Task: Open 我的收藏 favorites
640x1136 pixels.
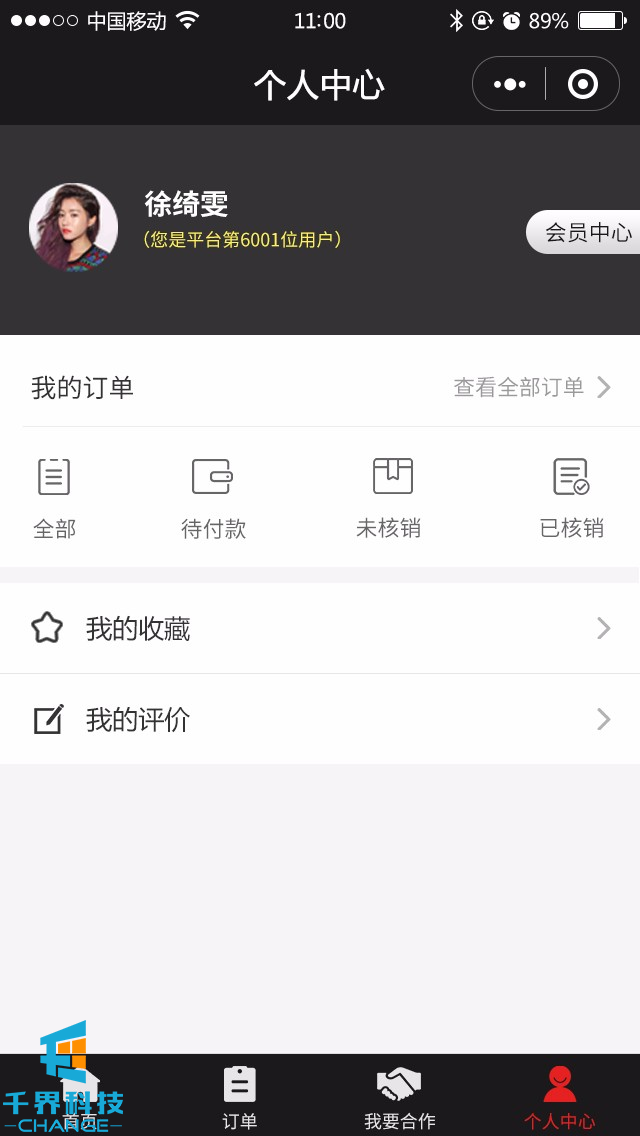Action: pos(320,628)
